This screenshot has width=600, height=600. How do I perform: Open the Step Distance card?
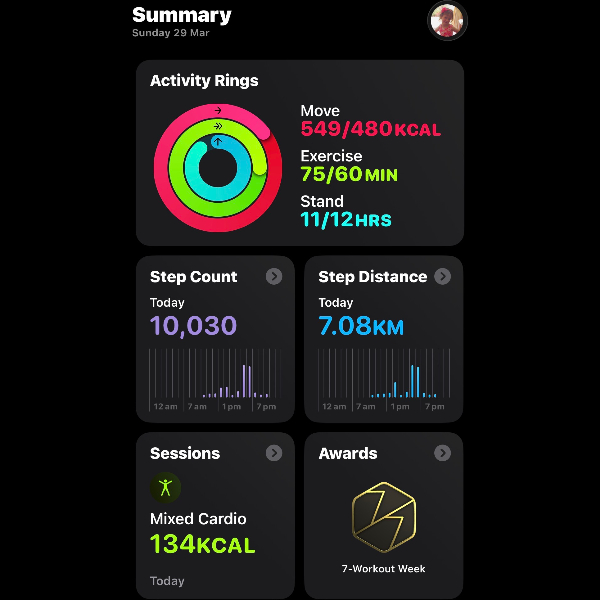click(x=383, y=339)
